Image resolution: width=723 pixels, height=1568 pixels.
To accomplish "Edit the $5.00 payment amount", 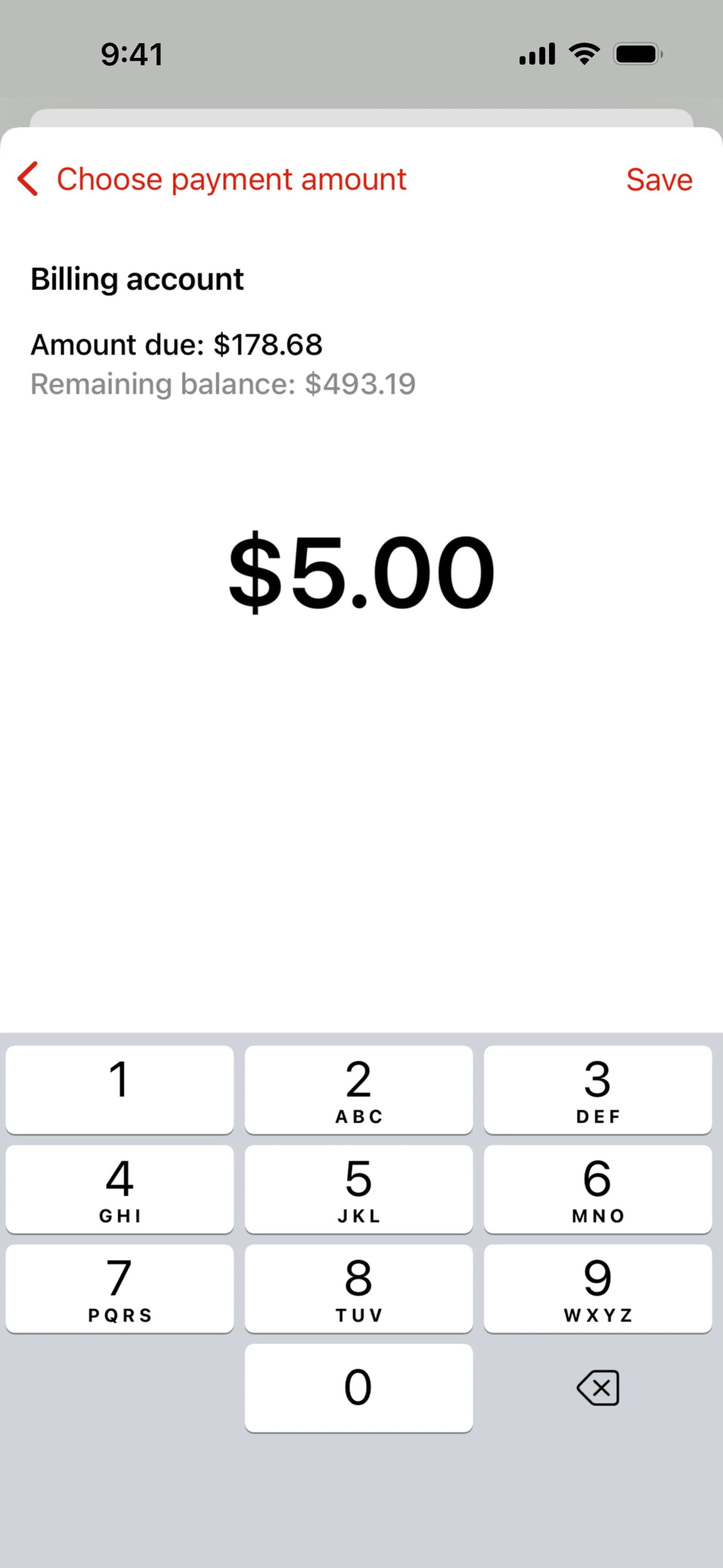I will pyautogui.click(x=361, y=572).
